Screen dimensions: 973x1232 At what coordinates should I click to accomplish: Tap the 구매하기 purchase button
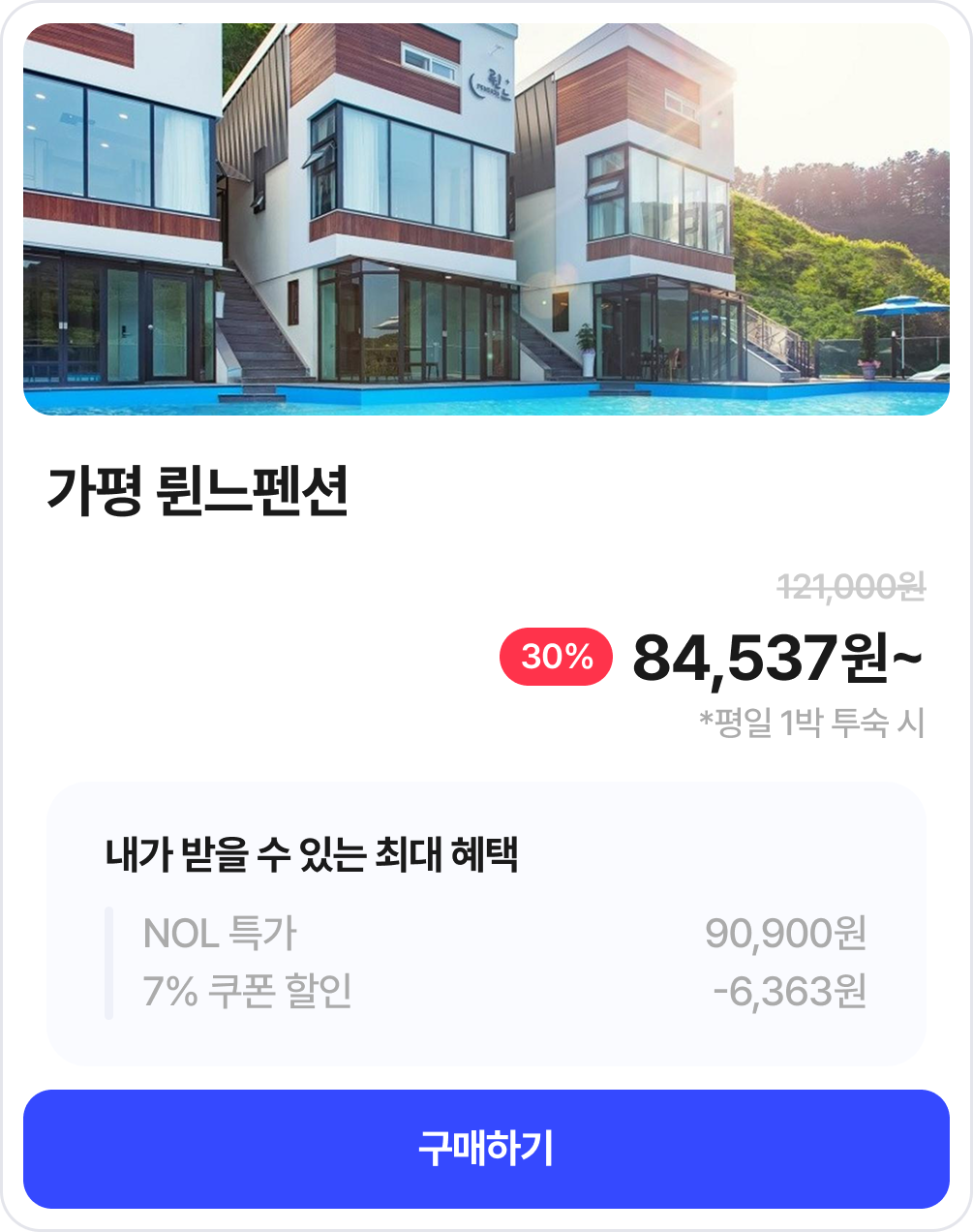(486, 1149)
